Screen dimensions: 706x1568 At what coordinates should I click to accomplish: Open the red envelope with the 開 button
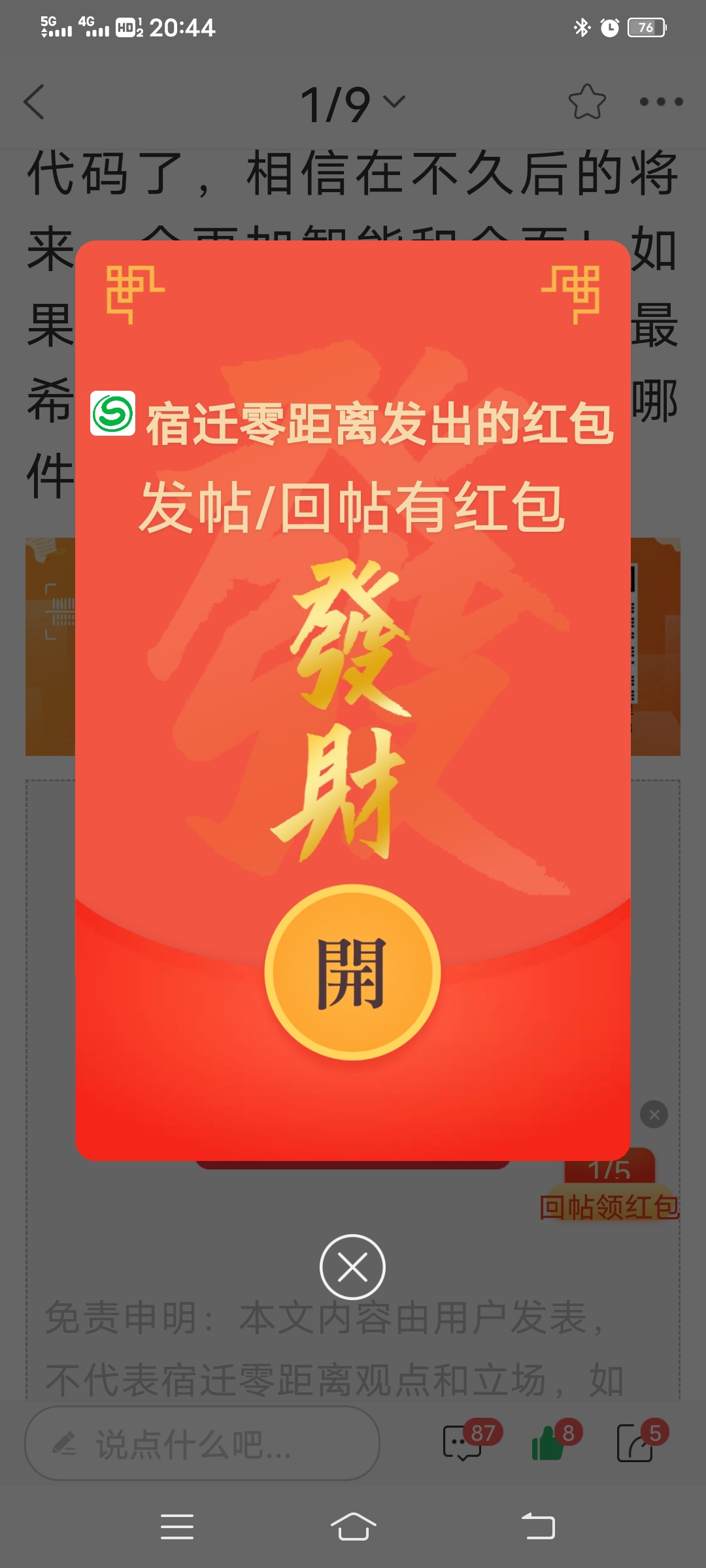(352, 972)
